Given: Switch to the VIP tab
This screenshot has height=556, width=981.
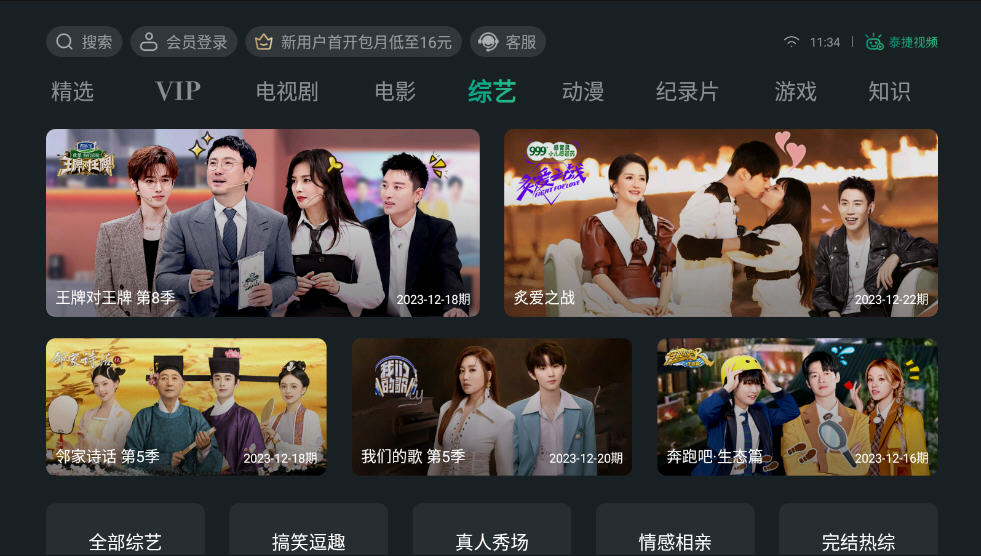Looking at the screenshot, I should pos(178,92).
